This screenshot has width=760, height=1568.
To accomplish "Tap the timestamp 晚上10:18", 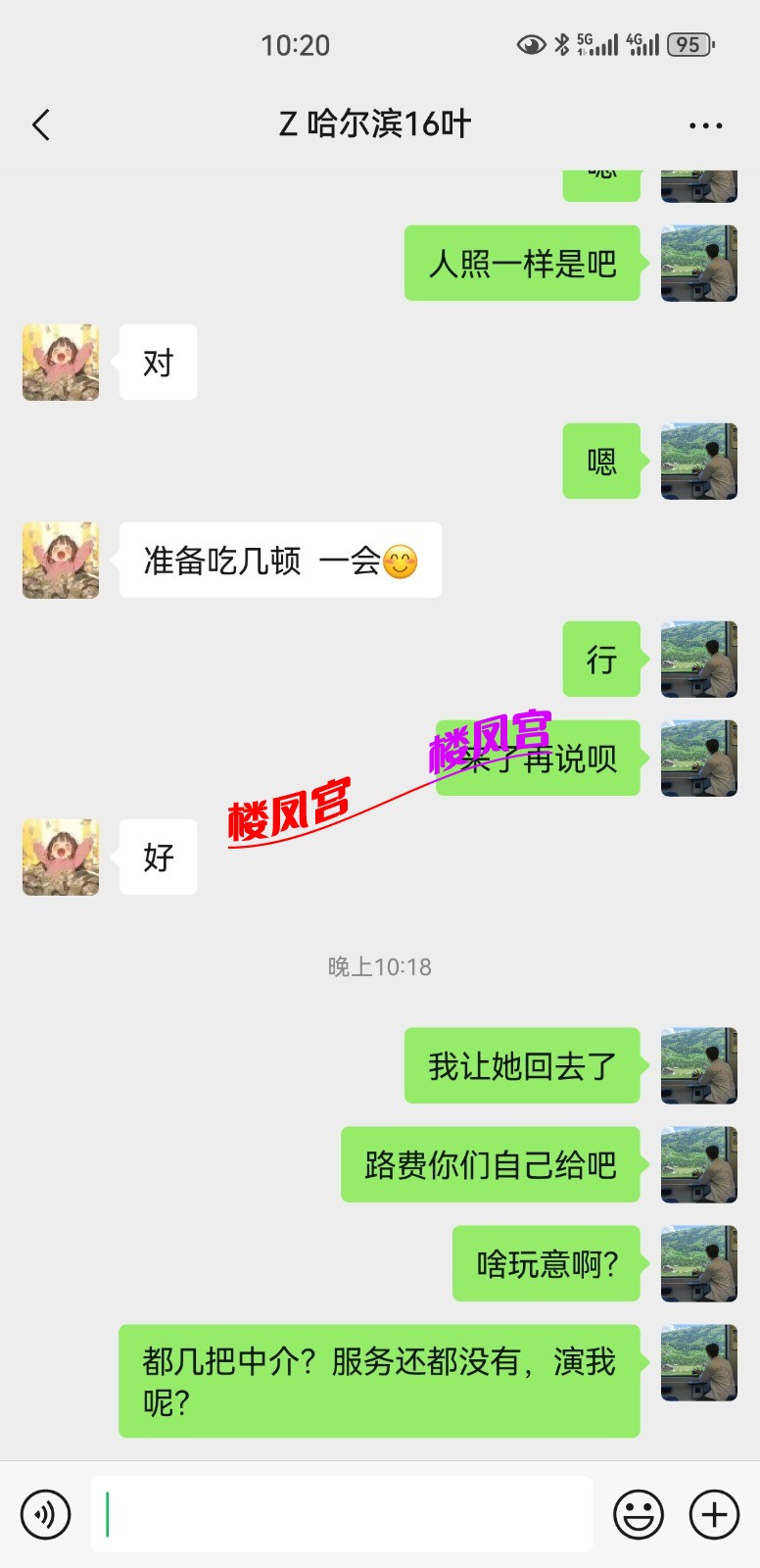I will pos(380,965).
